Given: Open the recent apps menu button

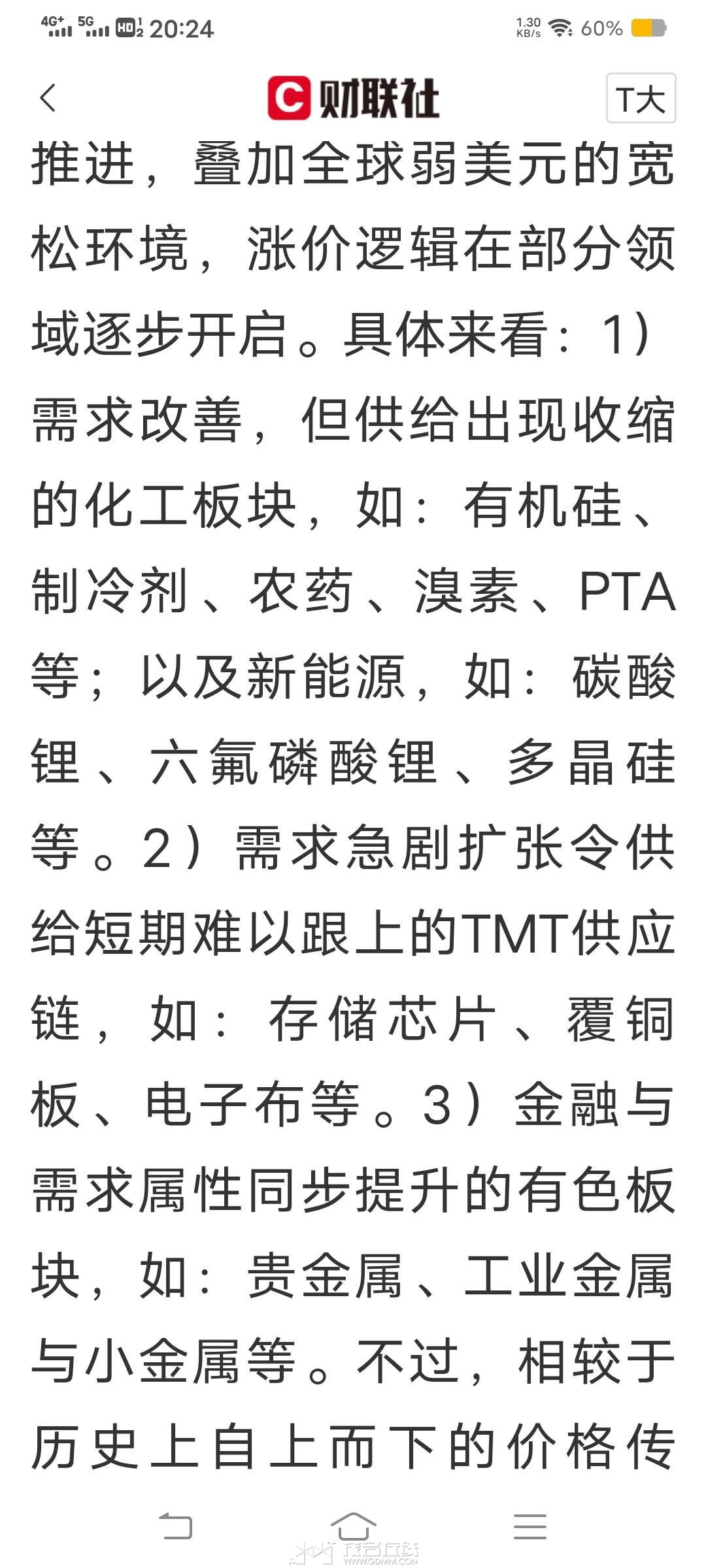Looking at the screenshot, I should [529, 1527].
